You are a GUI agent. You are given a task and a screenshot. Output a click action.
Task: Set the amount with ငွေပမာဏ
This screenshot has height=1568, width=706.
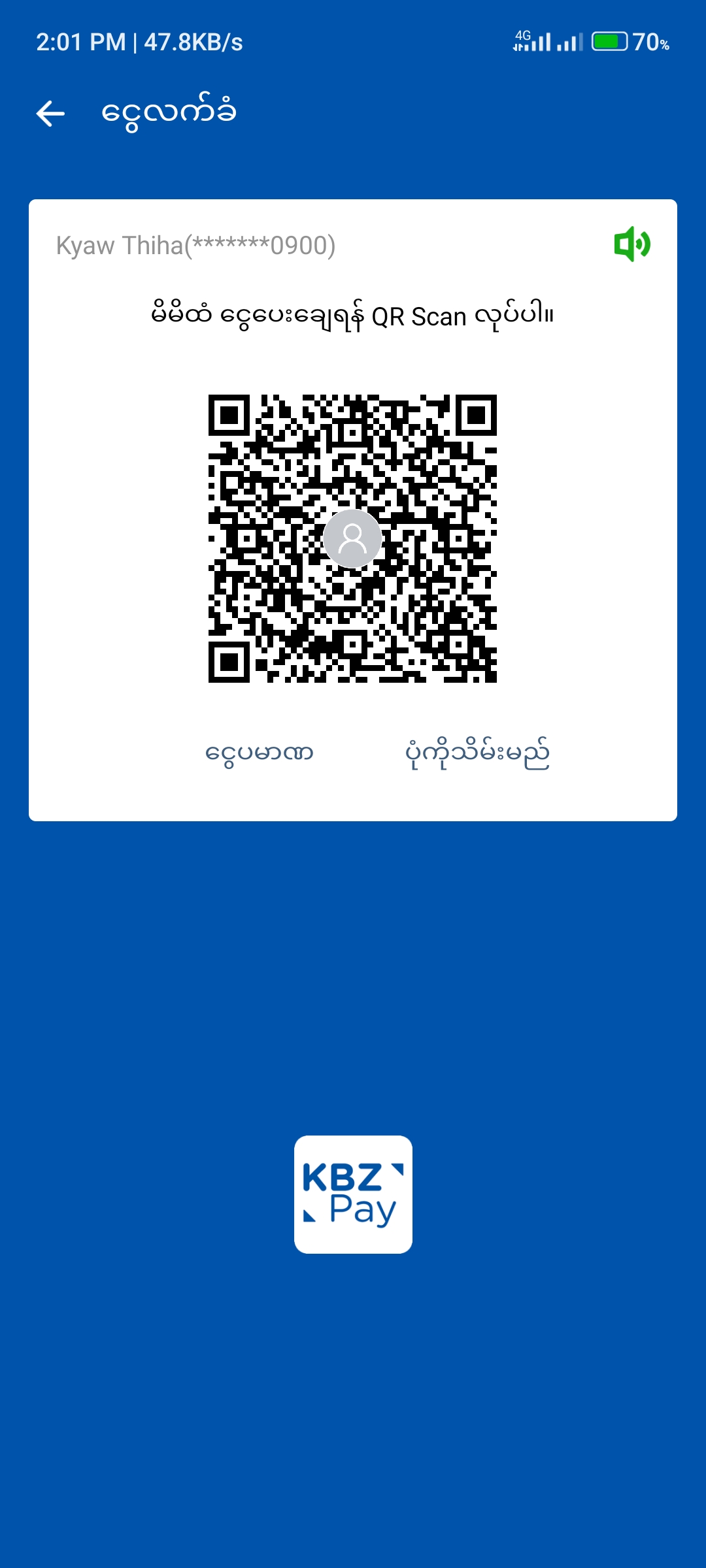(259, 753)
